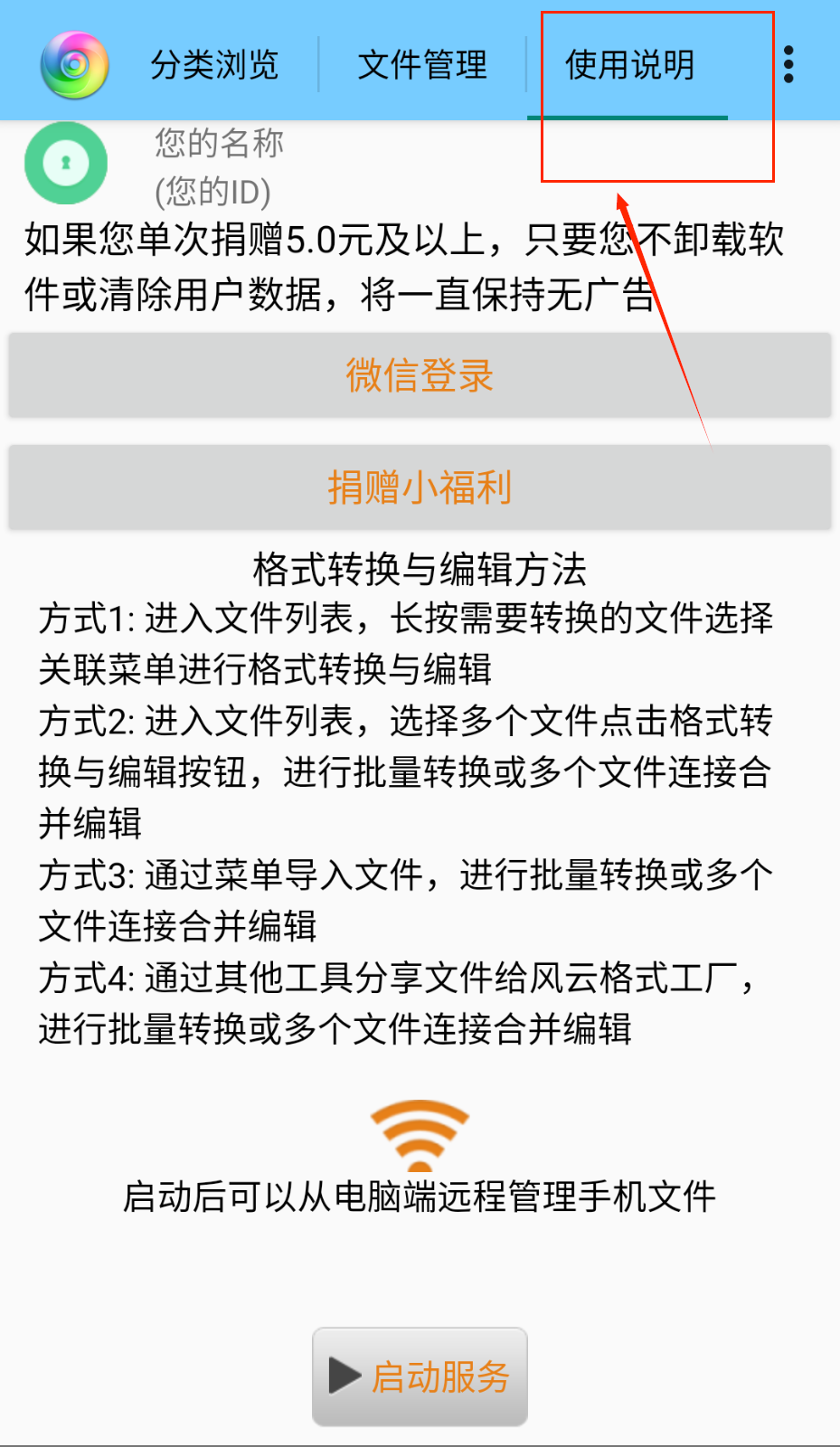Tap the 捐赠小福利 button
This screenshot has height=1447, width=840.
420,487
